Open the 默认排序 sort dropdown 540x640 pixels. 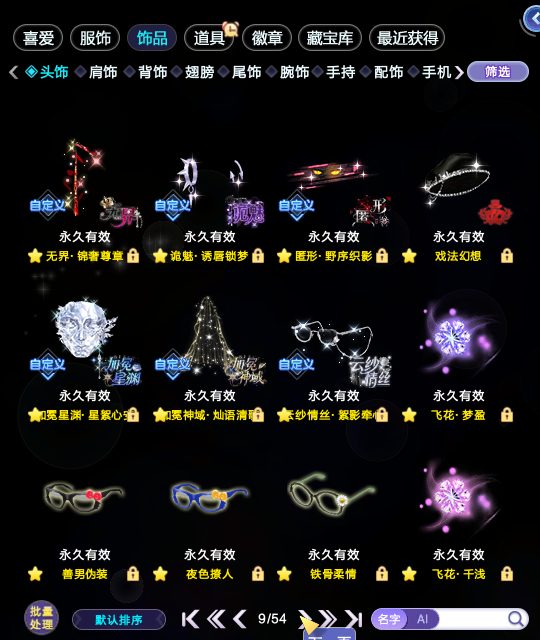coord(119,620)
